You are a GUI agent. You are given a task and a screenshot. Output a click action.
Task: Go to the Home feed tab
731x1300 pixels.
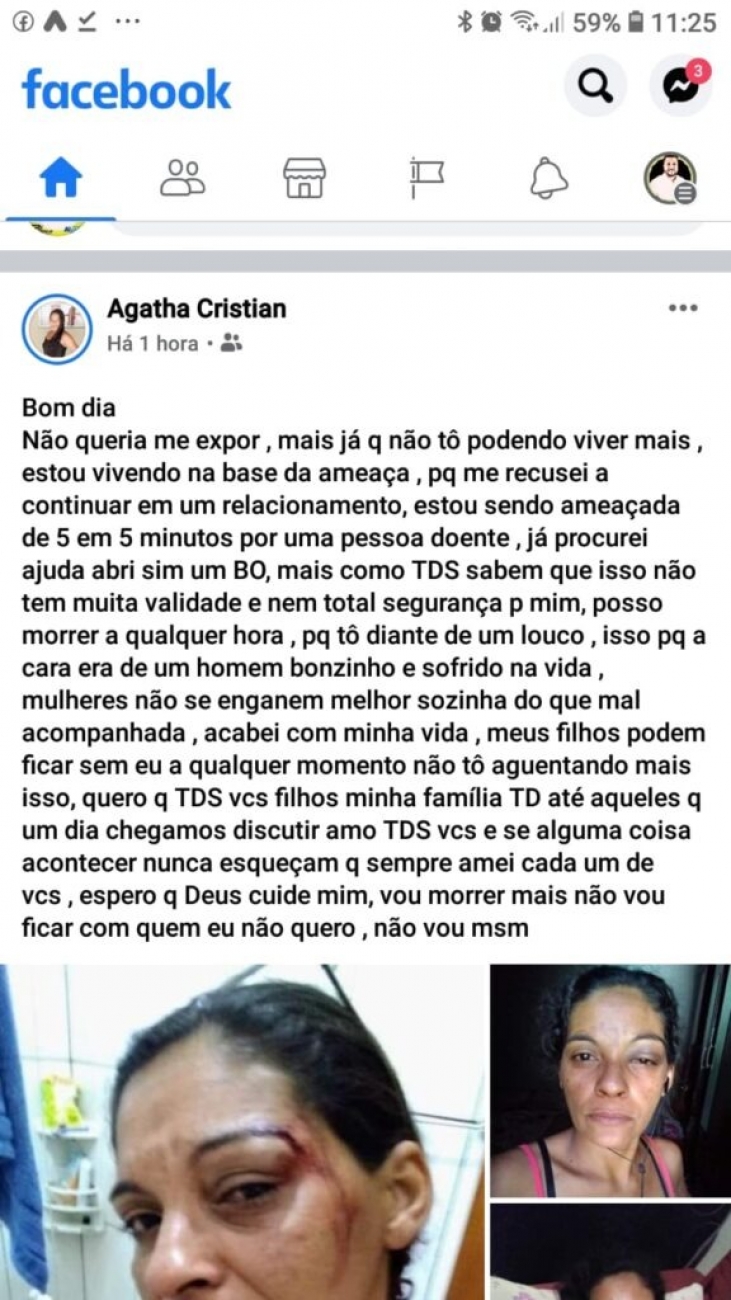pos(61,179)
